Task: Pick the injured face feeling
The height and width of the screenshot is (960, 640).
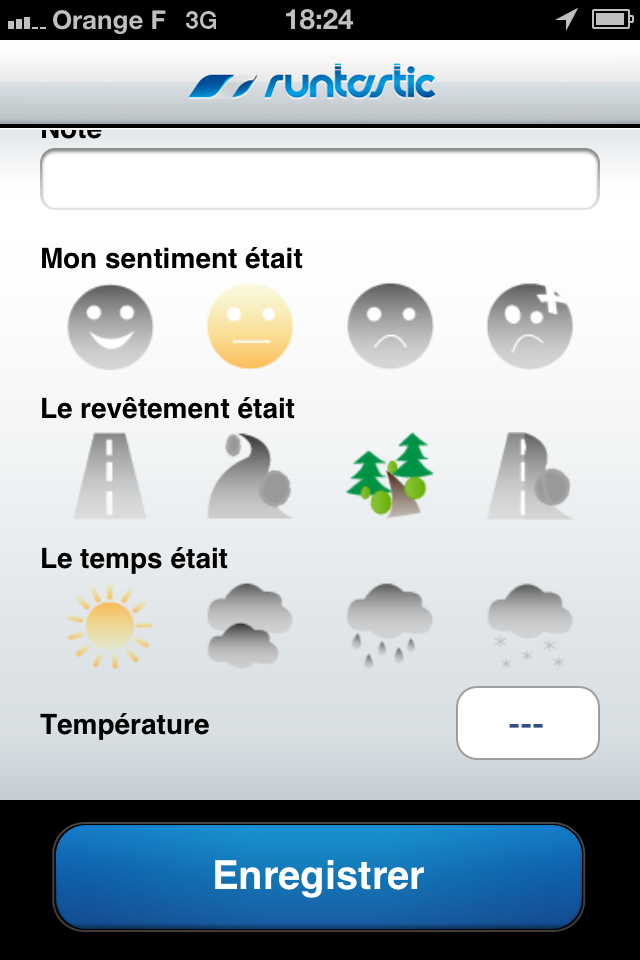Action: [x=530, y=327]
